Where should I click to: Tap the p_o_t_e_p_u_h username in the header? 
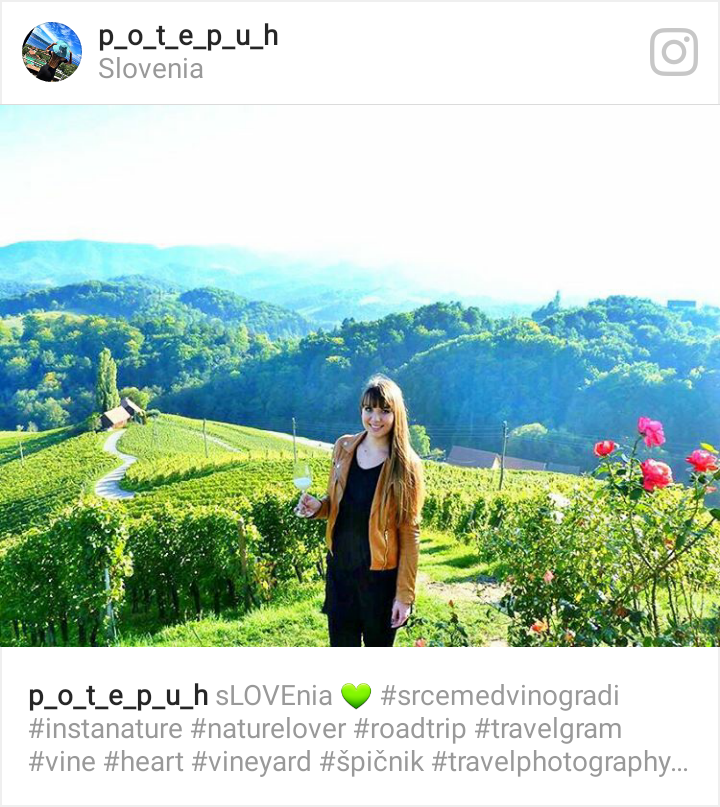pos(188,36)
